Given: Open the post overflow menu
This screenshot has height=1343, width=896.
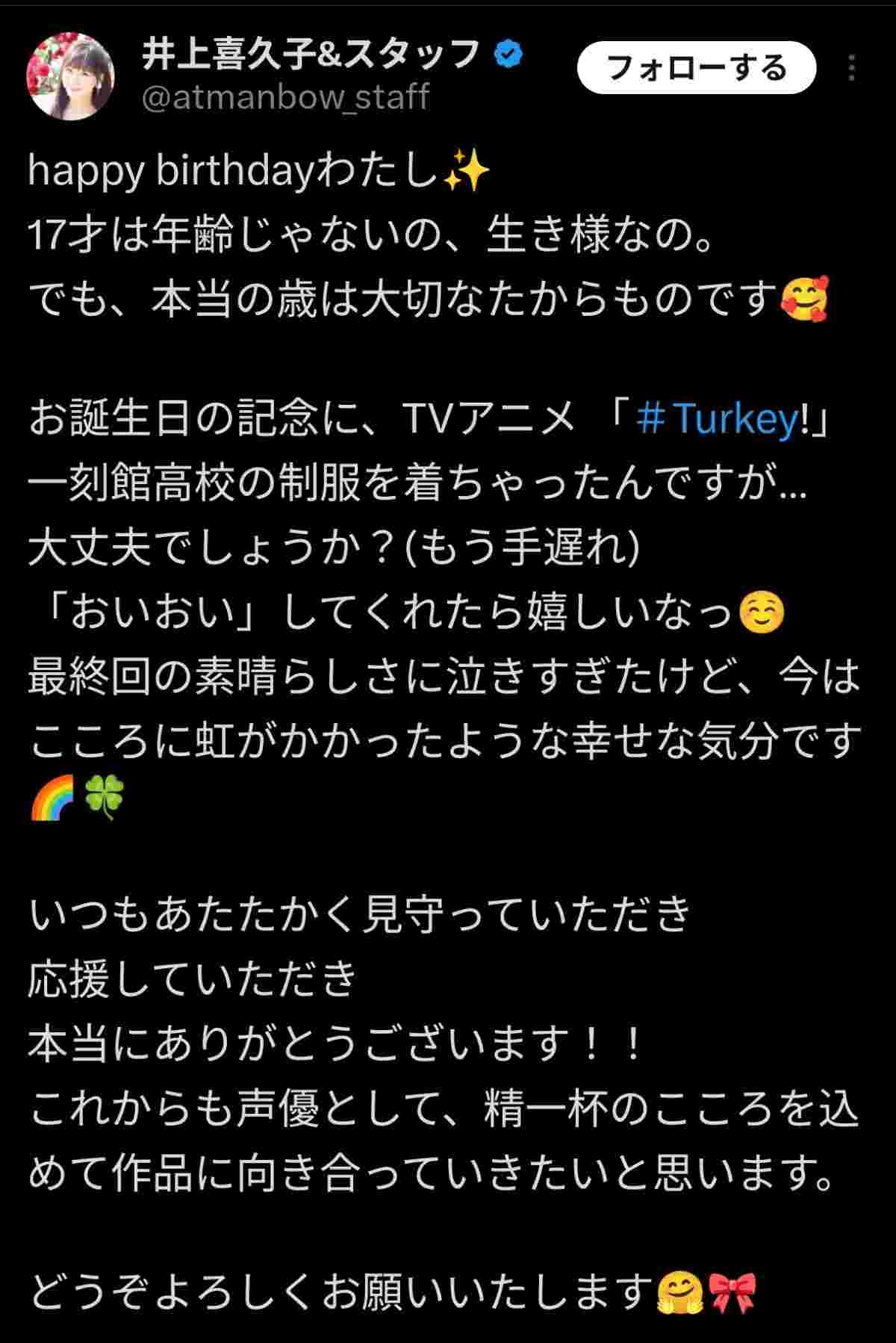Looking at the screenshot, I should click(x=852, y=68).
